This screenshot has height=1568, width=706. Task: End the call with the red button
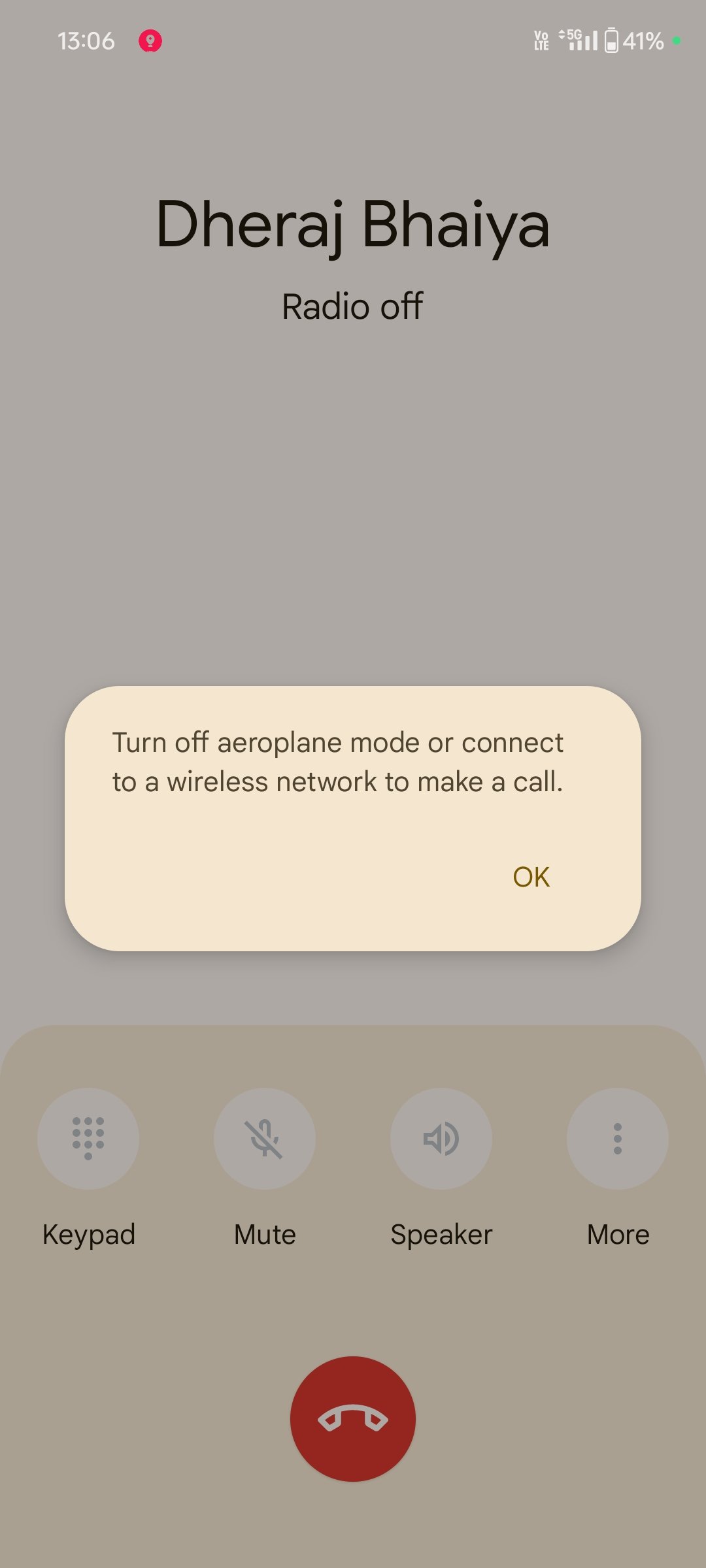353,1418
